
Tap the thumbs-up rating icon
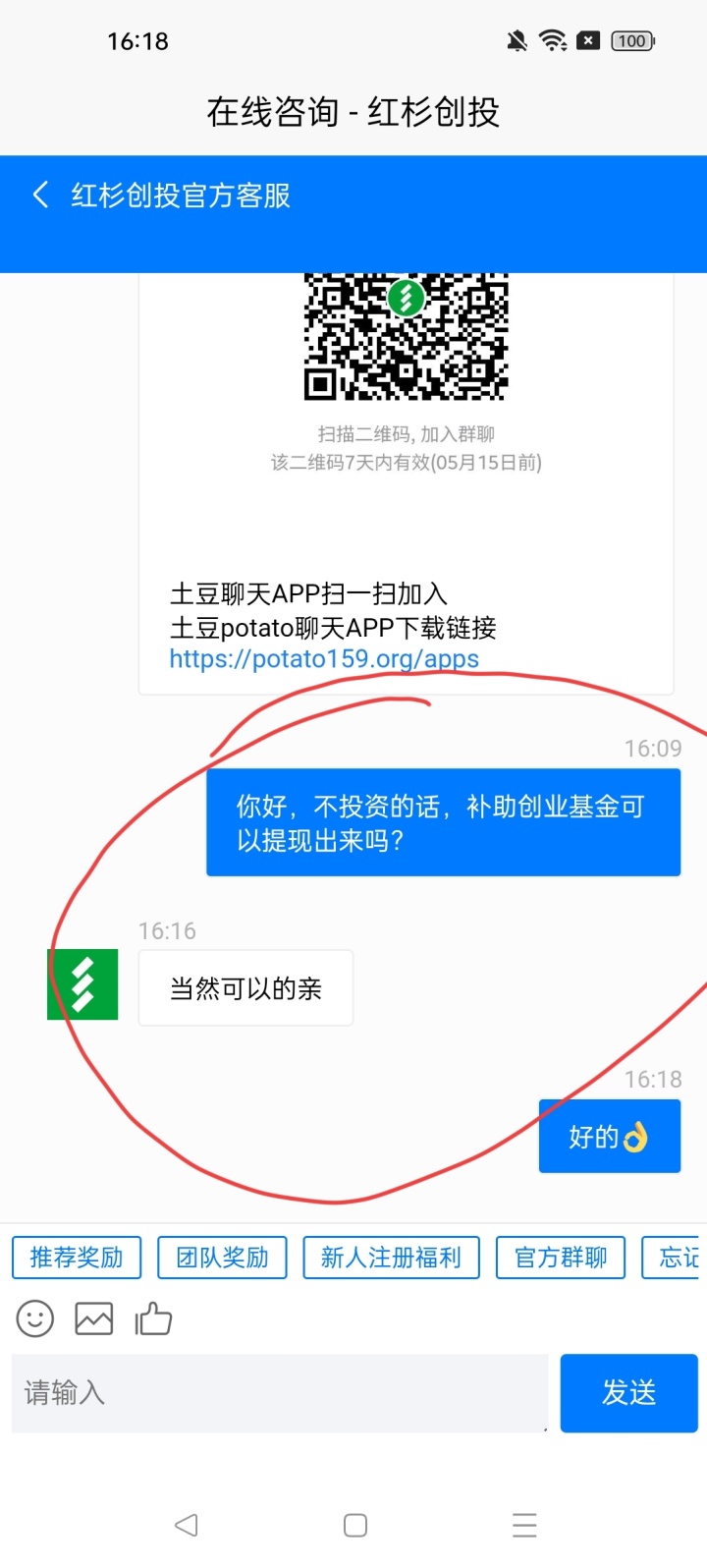[x=153, y=1318]
